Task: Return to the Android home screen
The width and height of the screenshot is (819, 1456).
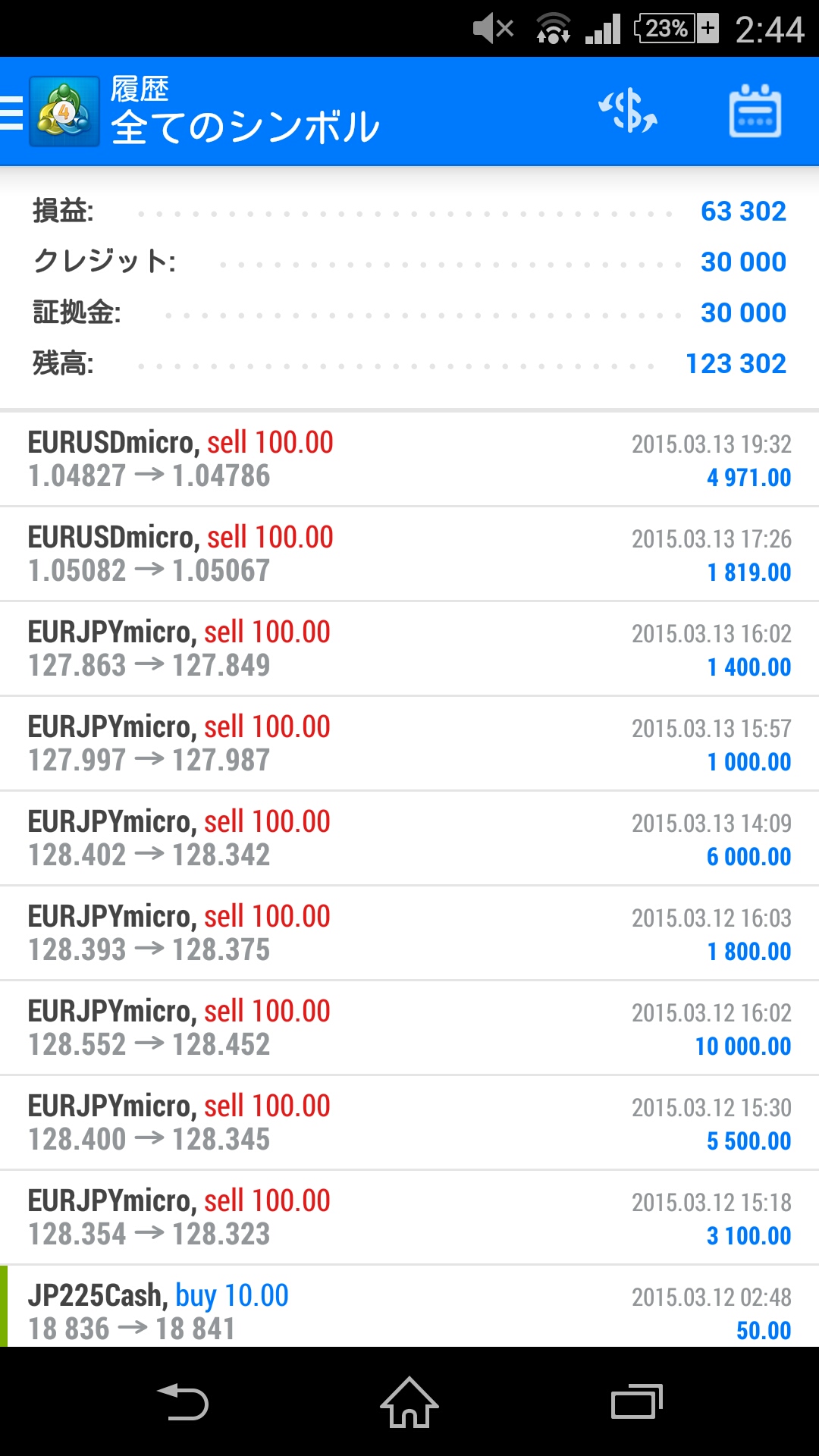Action: pos(409,1402)
